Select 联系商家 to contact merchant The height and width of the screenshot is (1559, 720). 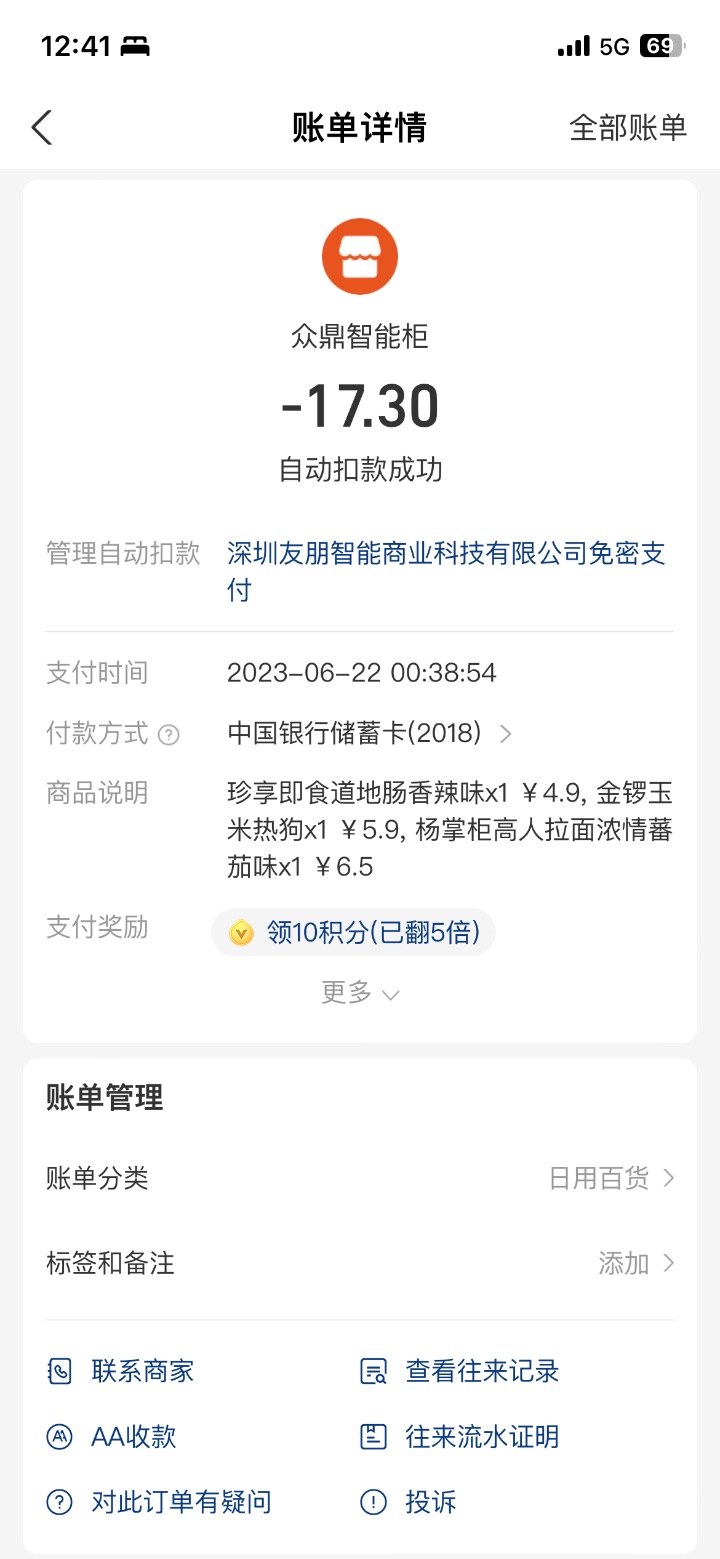pyautogui.click(x=121, y=1371)
